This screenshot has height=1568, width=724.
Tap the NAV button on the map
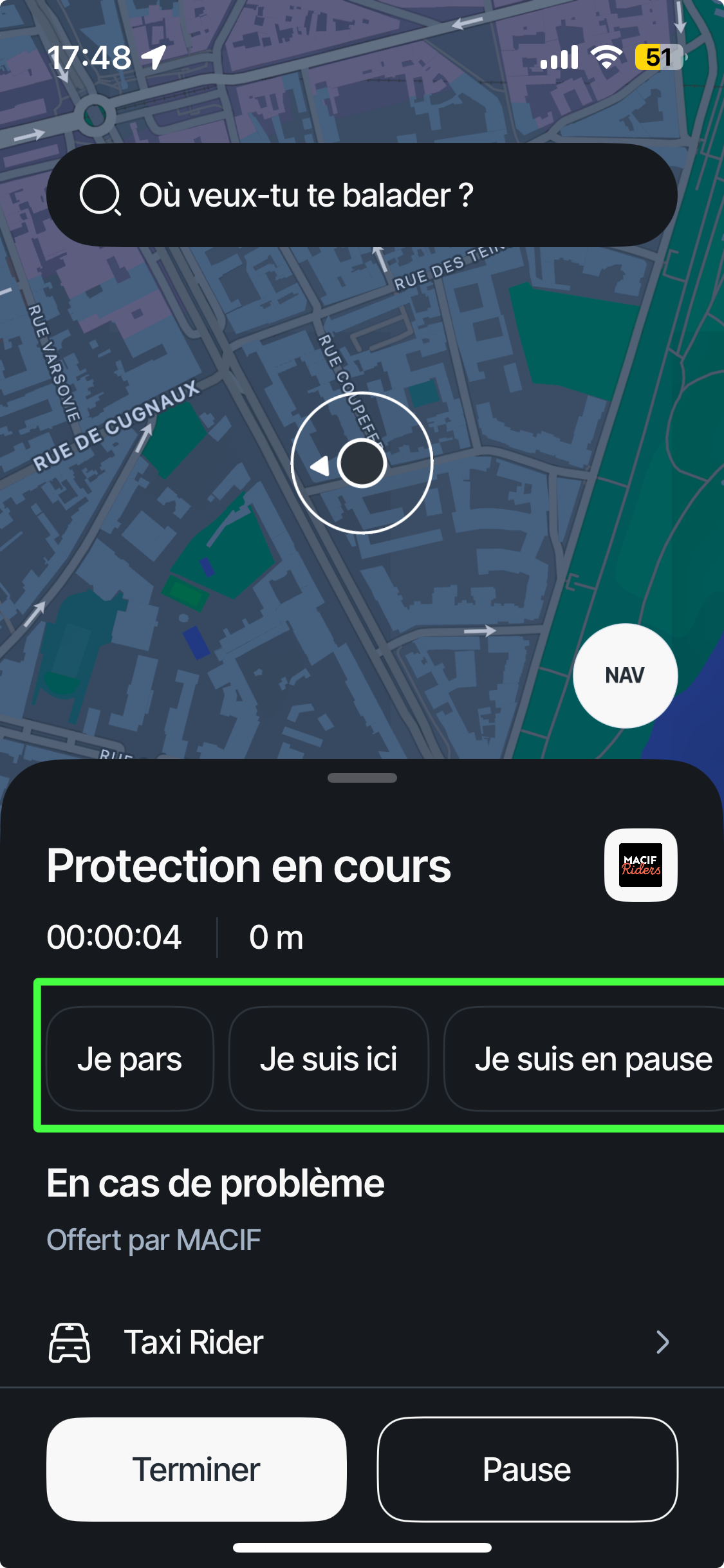[x=625, y=675]
